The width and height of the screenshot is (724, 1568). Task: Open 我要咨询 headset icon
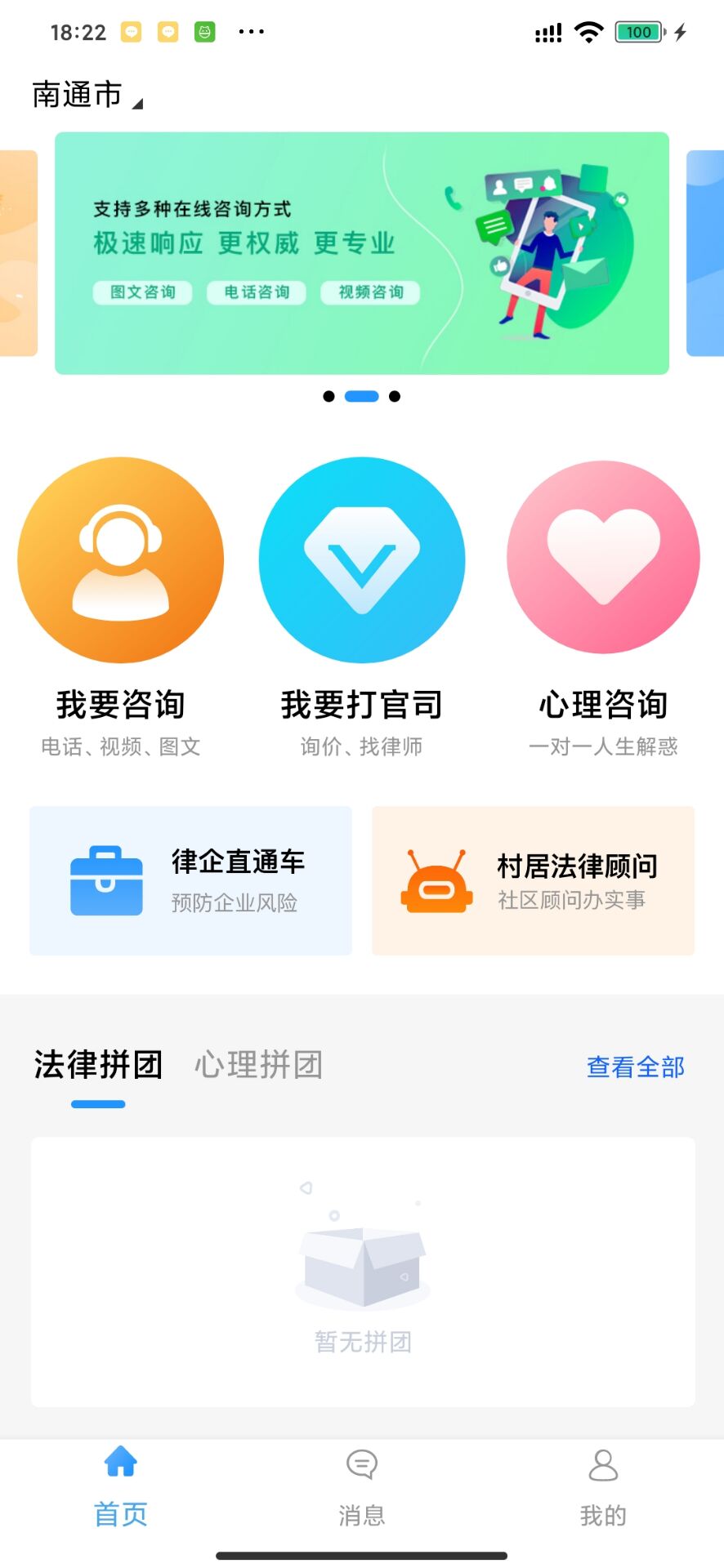click(121, 559)
